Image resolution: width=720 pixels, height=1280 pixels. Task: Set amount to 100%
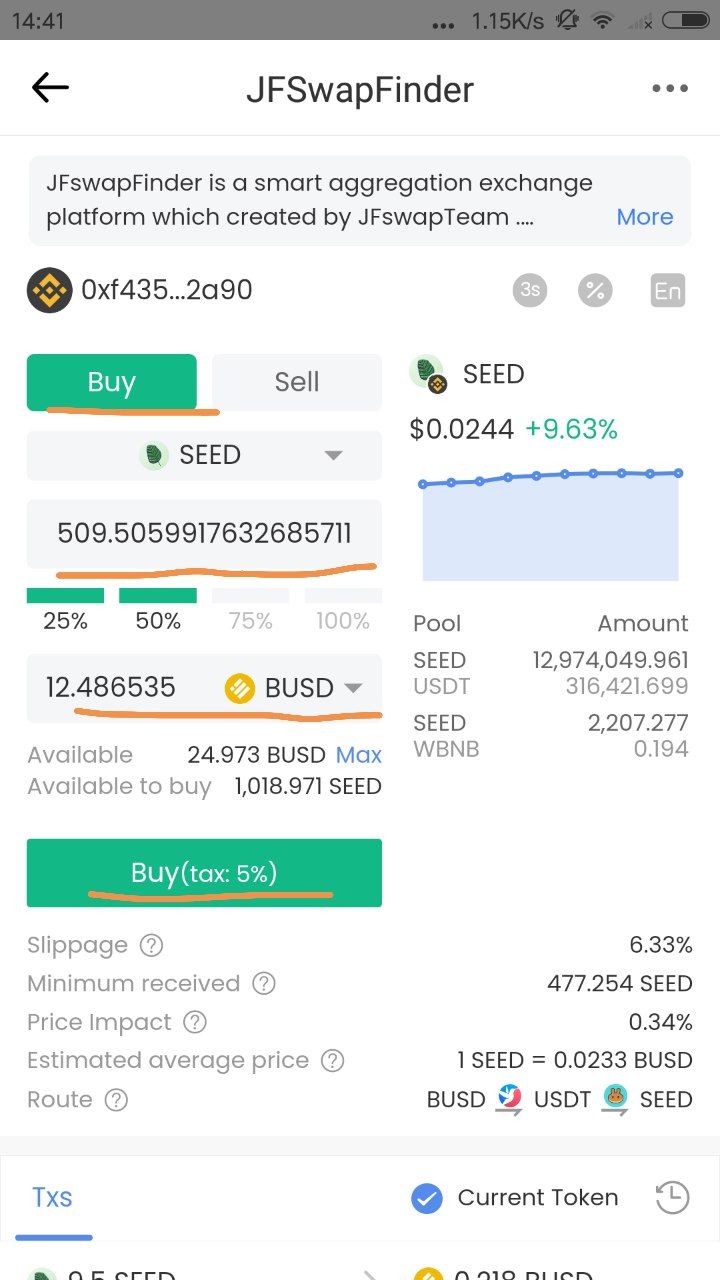point(343,610)
